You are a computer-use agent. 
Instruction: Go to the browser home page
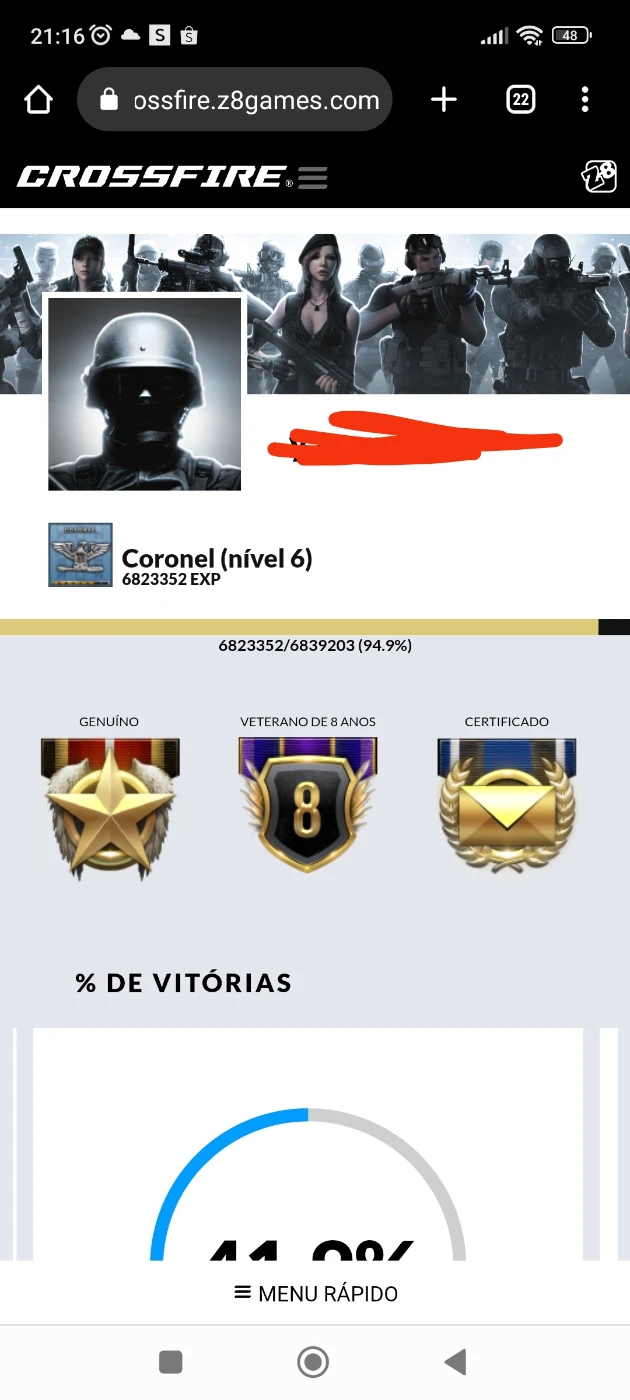click(x=38, y=100)
